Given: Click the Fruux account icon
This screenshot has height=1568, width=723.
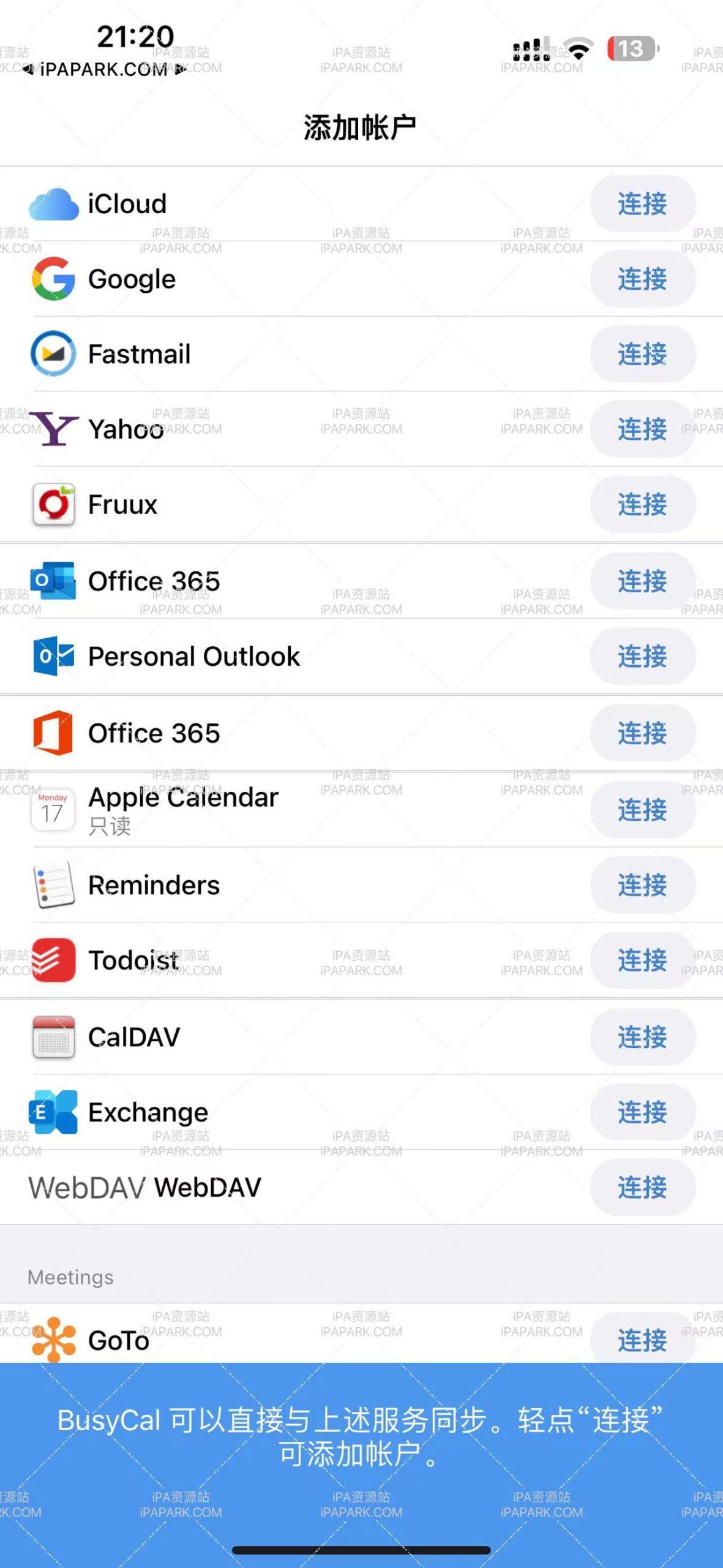Looking at the screenshot, I should pyautogui.click(x=54, y=504).
